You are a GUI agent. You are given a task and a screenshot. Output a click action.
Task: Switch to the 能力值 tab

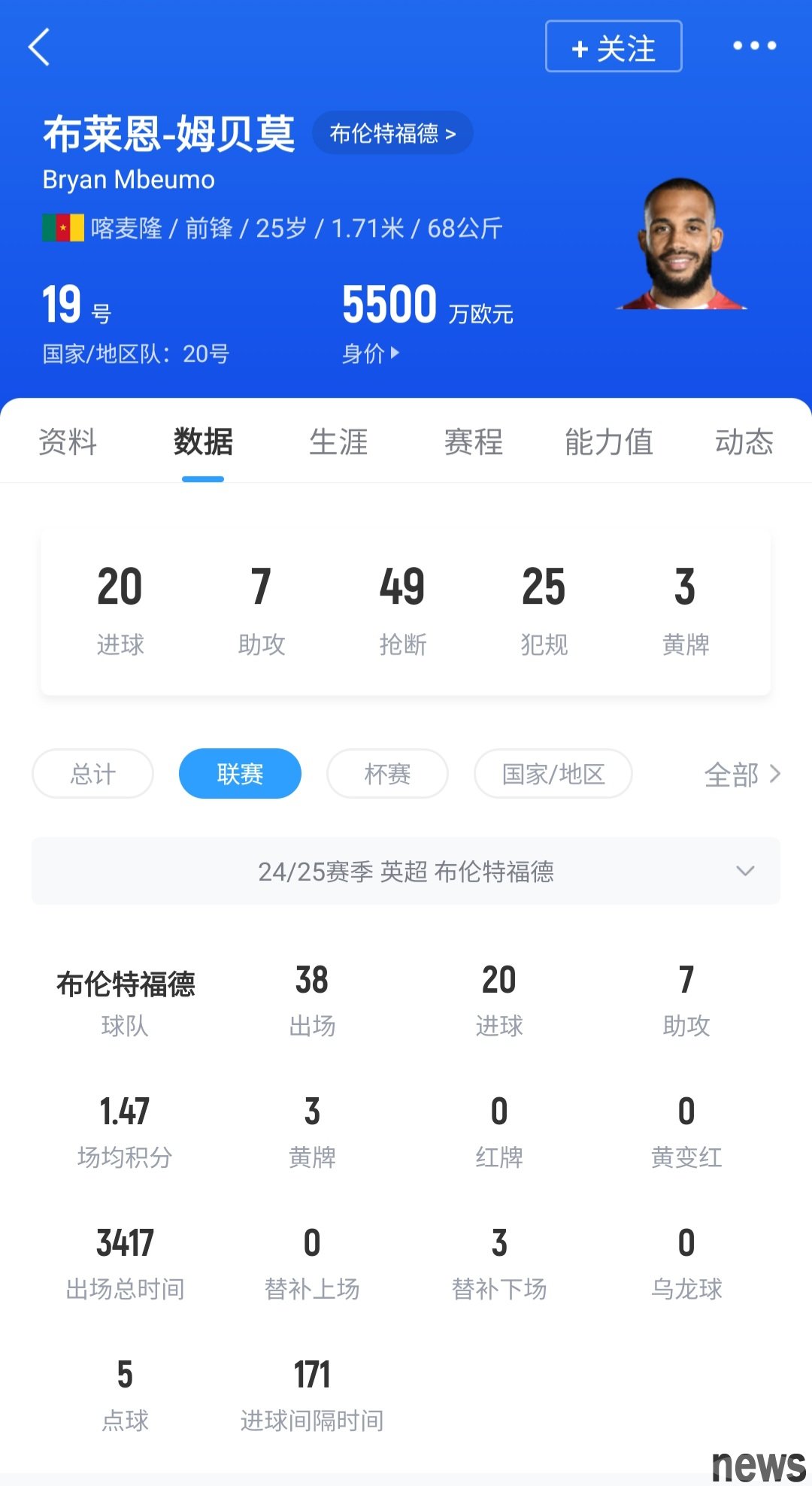coord(608,441)
